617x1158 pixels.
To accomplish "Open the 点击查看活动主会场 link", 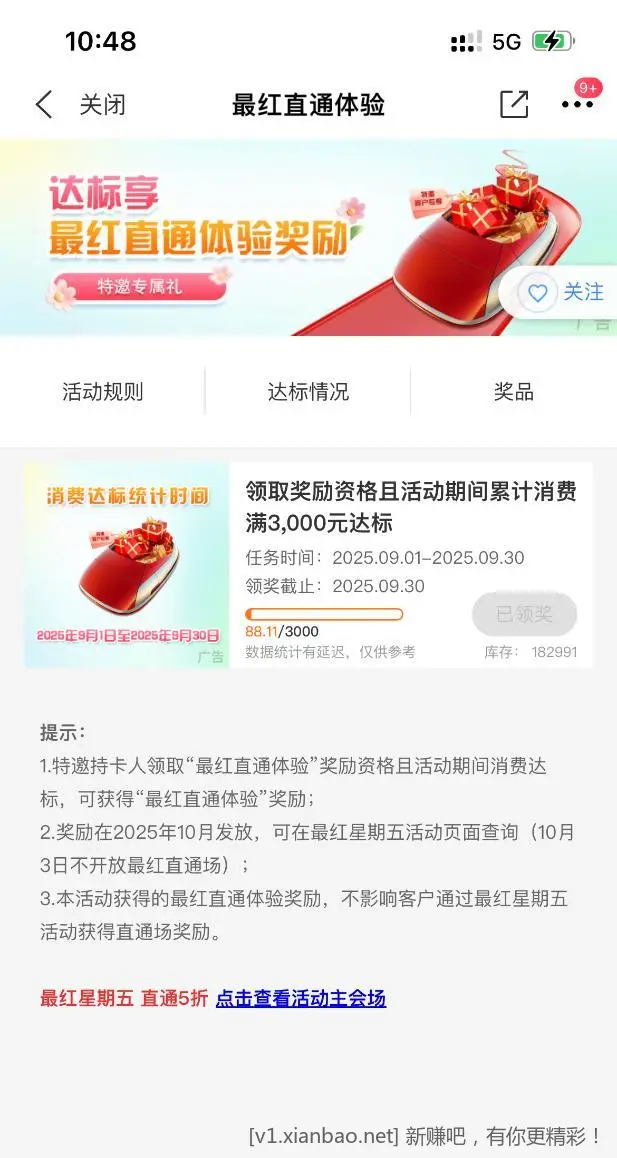I will pos(300,998).
